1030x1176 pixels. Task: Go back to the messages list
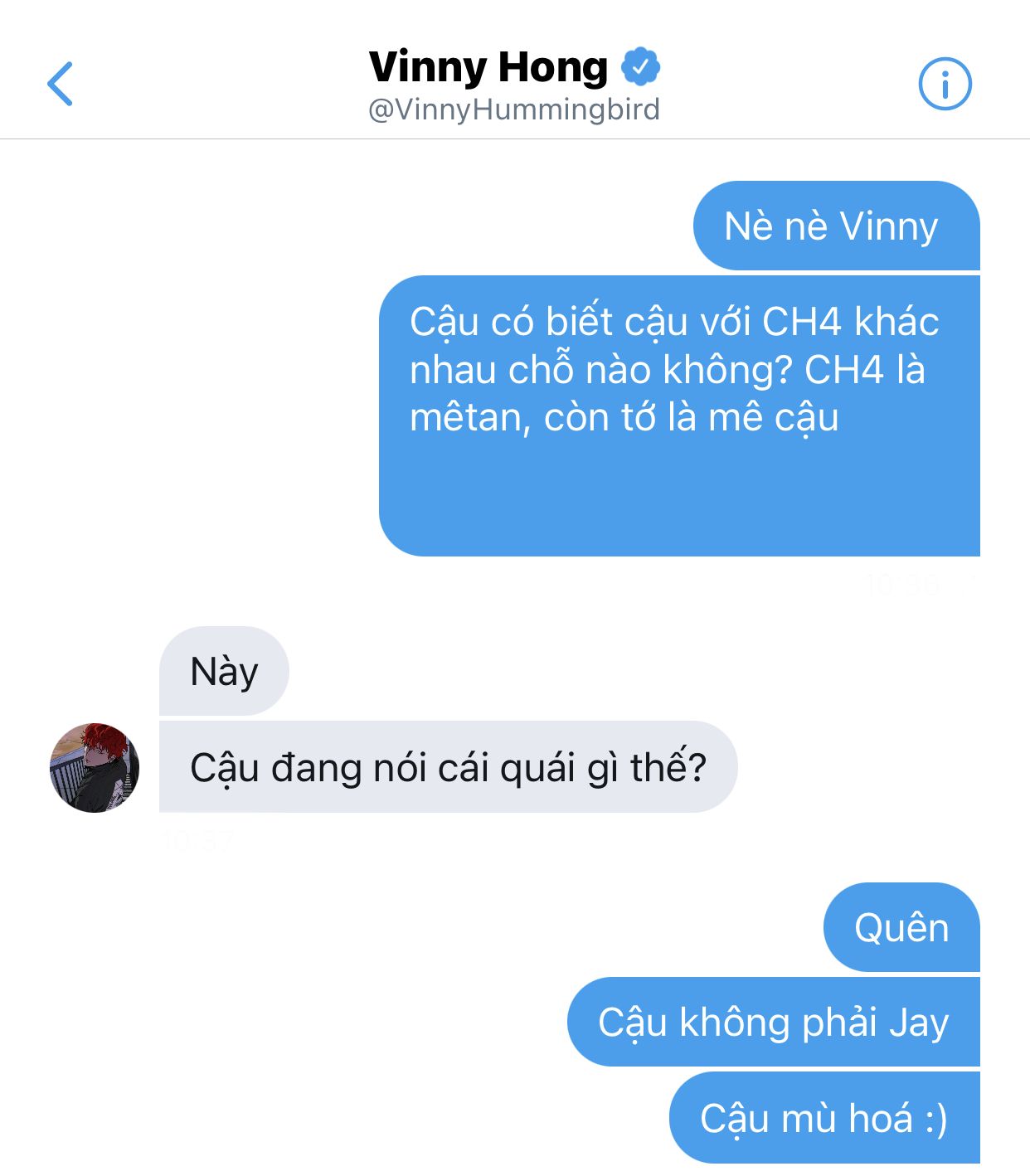tap(61, 84)
